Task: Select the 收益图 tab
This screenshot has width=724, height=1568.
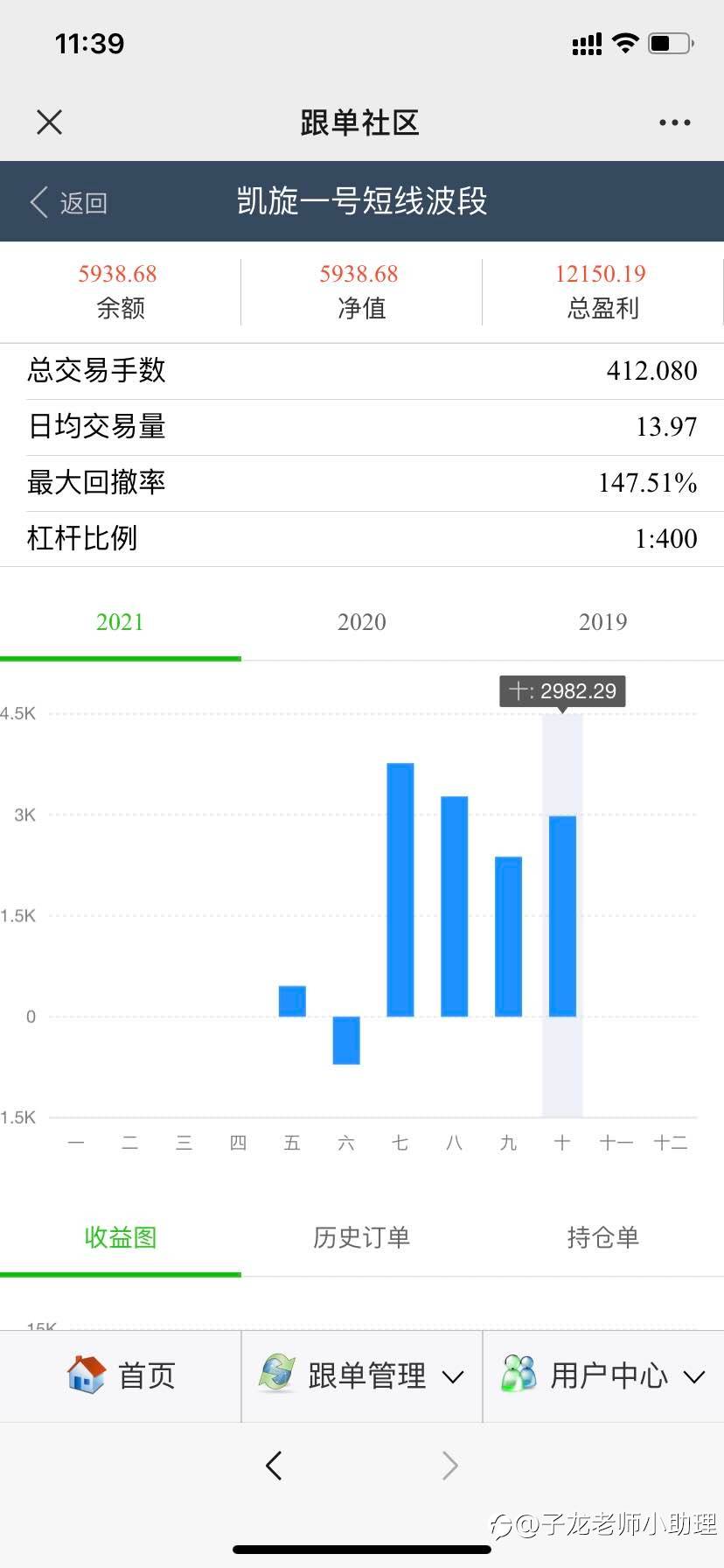Action: (120, 1237)
